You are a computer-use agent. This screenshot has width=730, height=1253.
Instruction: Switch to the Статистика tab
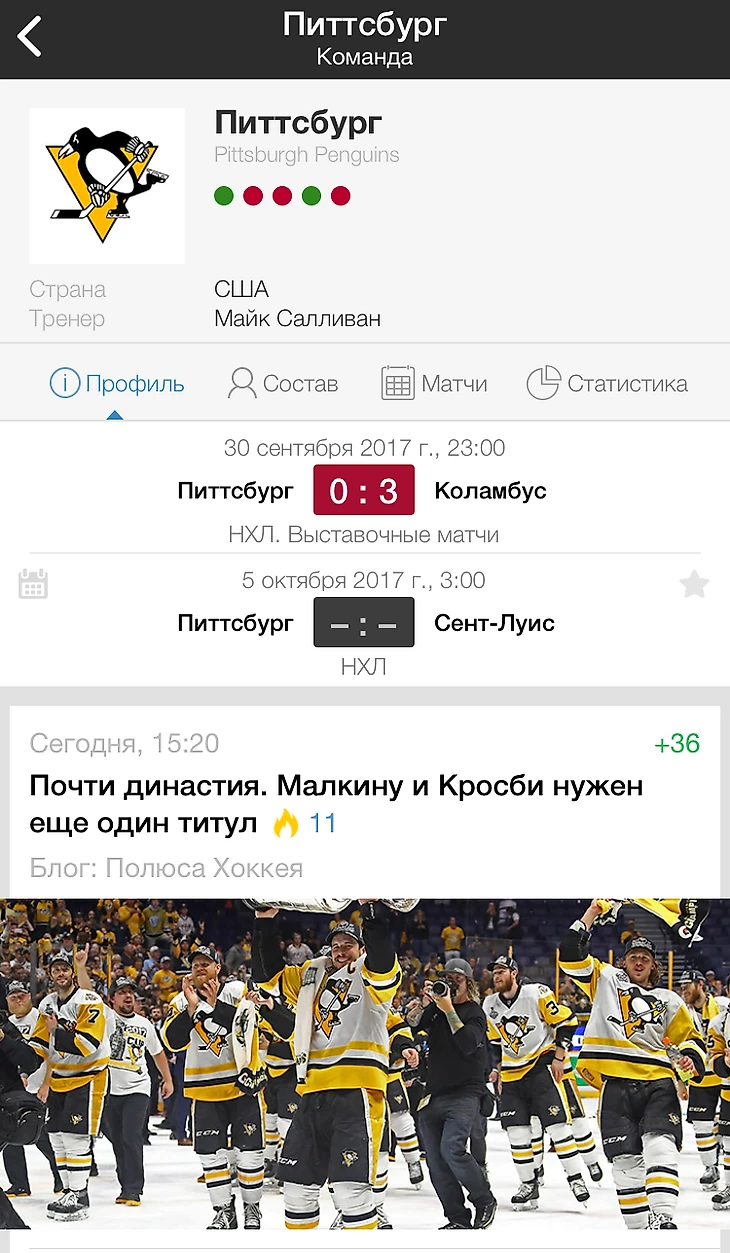click(x=607, y=384)
